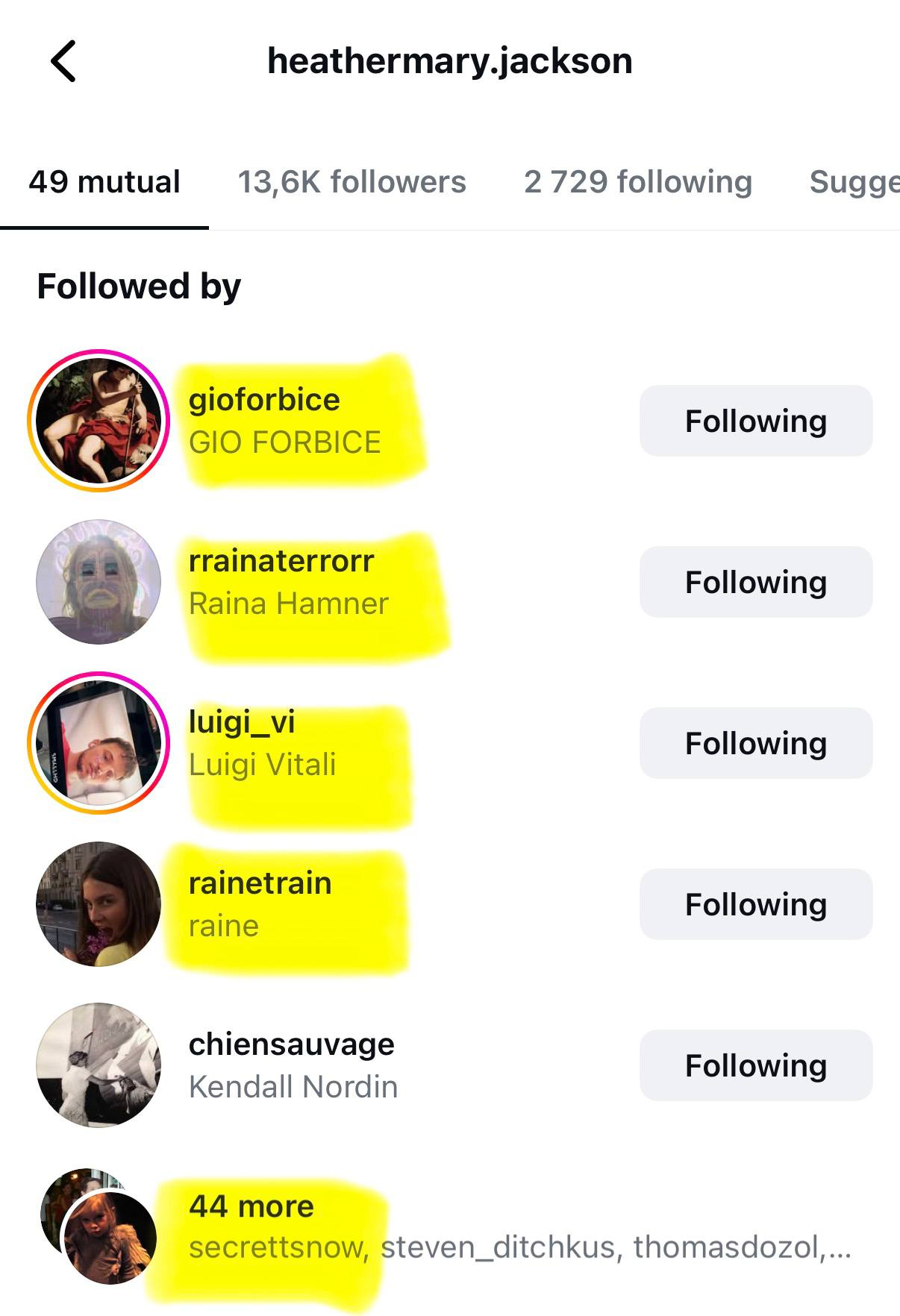The image size is (900, 1316).
Task: Open rrainaterrorr's profile row
Action: coord(288,582)
